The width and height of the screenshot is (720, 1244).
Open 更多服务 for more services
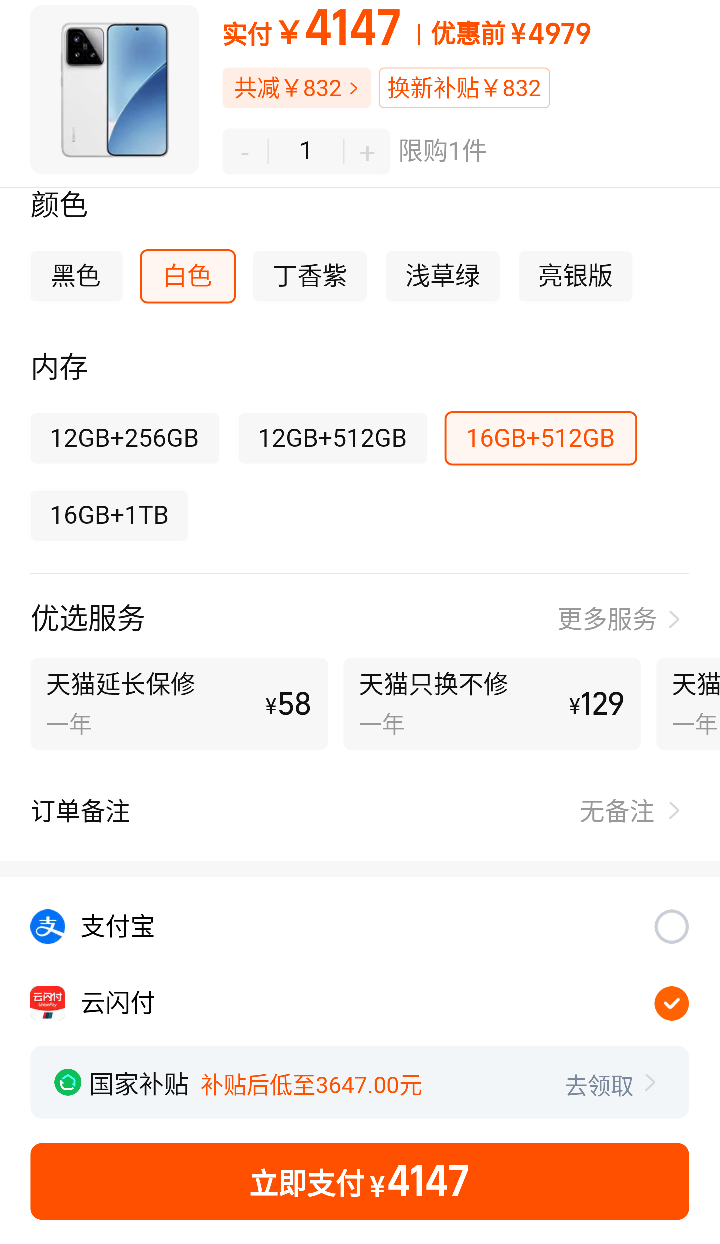(618, 619)
